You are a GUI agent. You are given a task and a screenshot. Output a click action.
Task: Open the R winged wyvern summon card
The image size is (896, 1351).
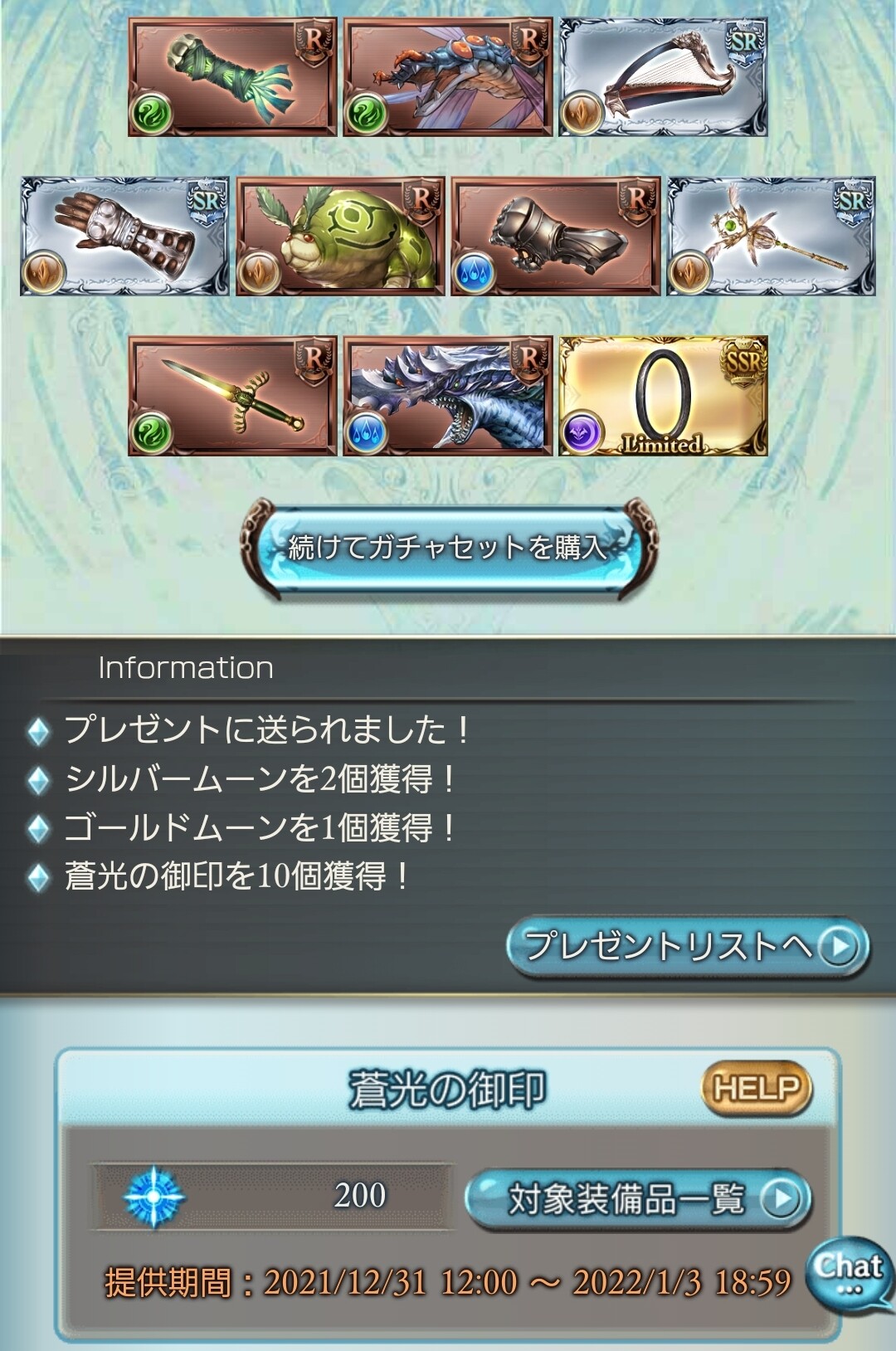pos(448,77)
